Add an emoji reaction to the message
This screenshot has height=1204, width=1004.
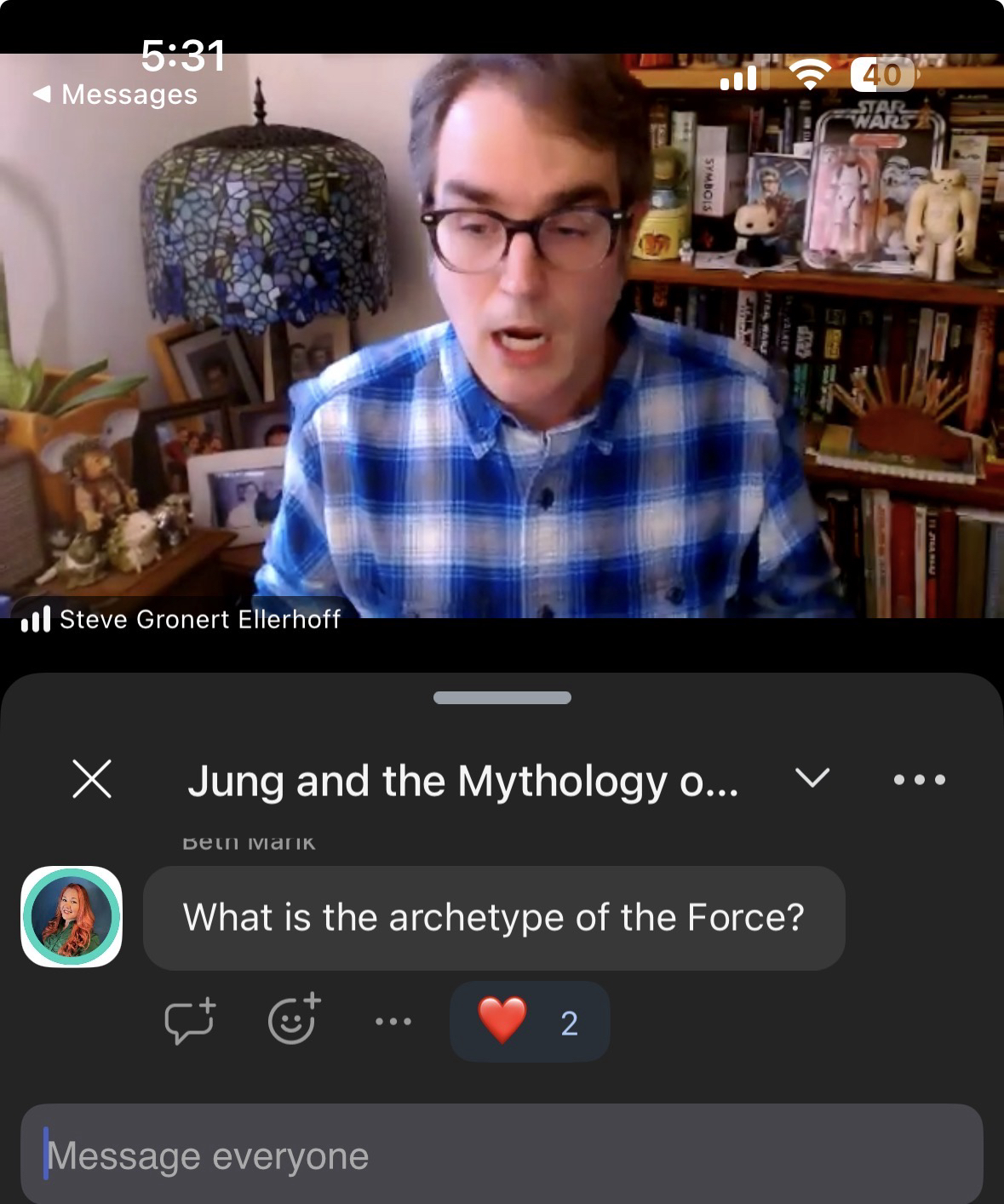pos(293,1020)
